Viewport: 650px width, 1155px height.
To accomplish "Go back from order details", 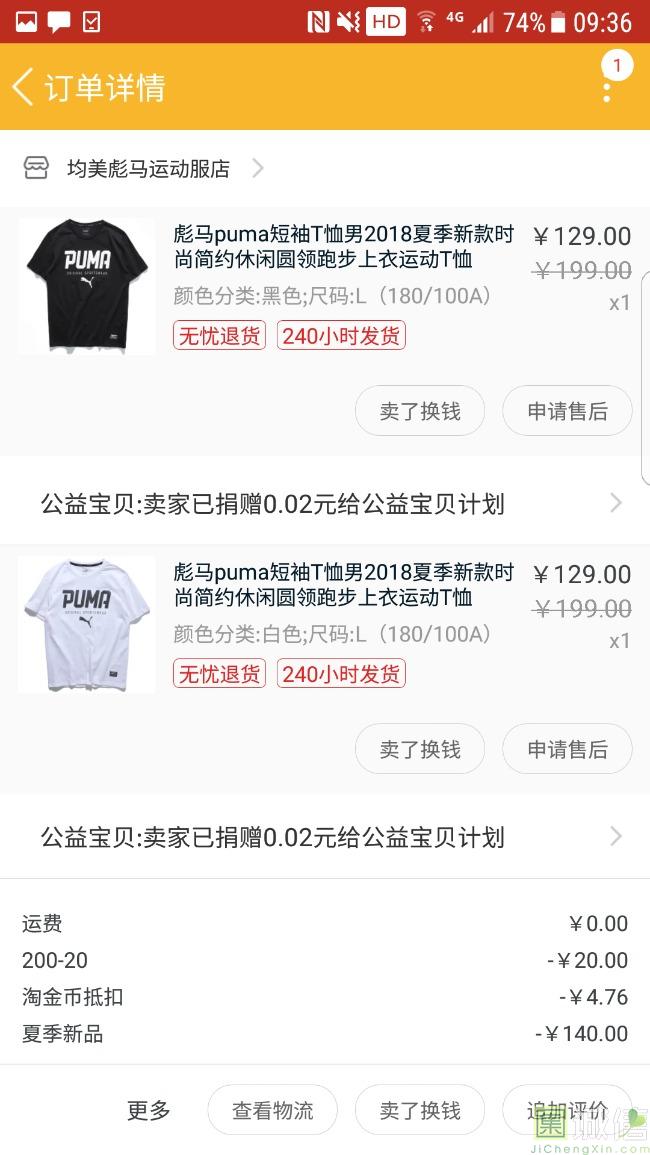I will coord(23,87).
